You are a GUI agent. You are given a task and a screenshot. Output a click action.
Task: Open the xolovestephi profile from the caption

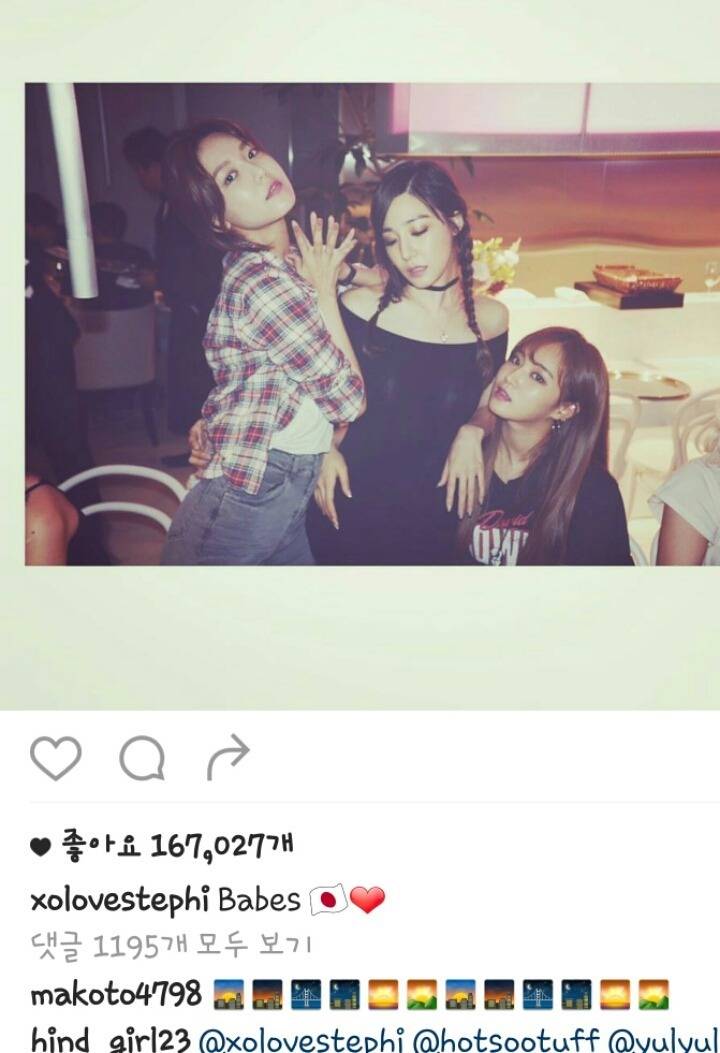tap(119, 900)
